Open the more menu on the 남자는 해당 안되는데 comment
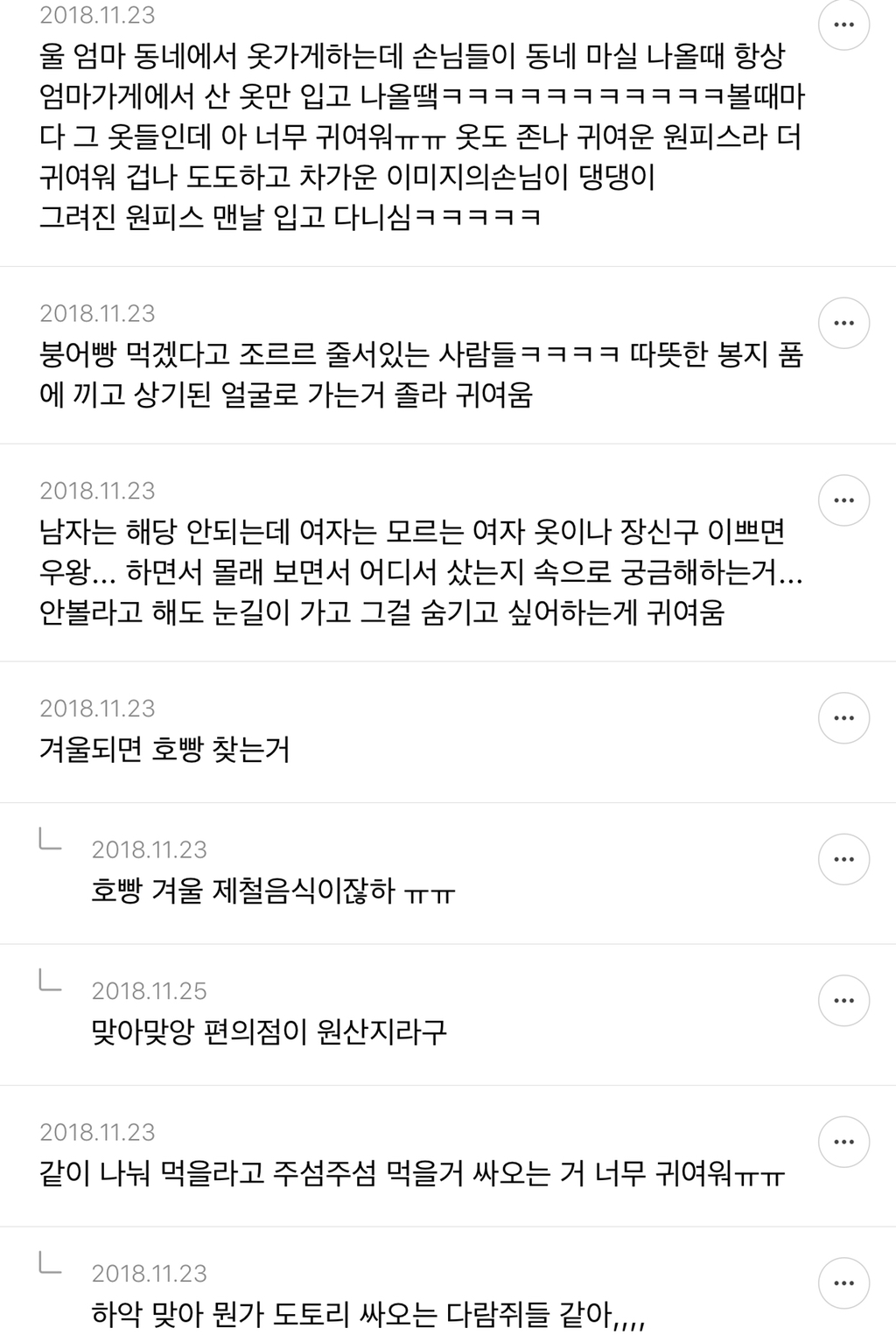Image resolution: width=896 pixels, height=1335 pixels. tap(843, 500)
